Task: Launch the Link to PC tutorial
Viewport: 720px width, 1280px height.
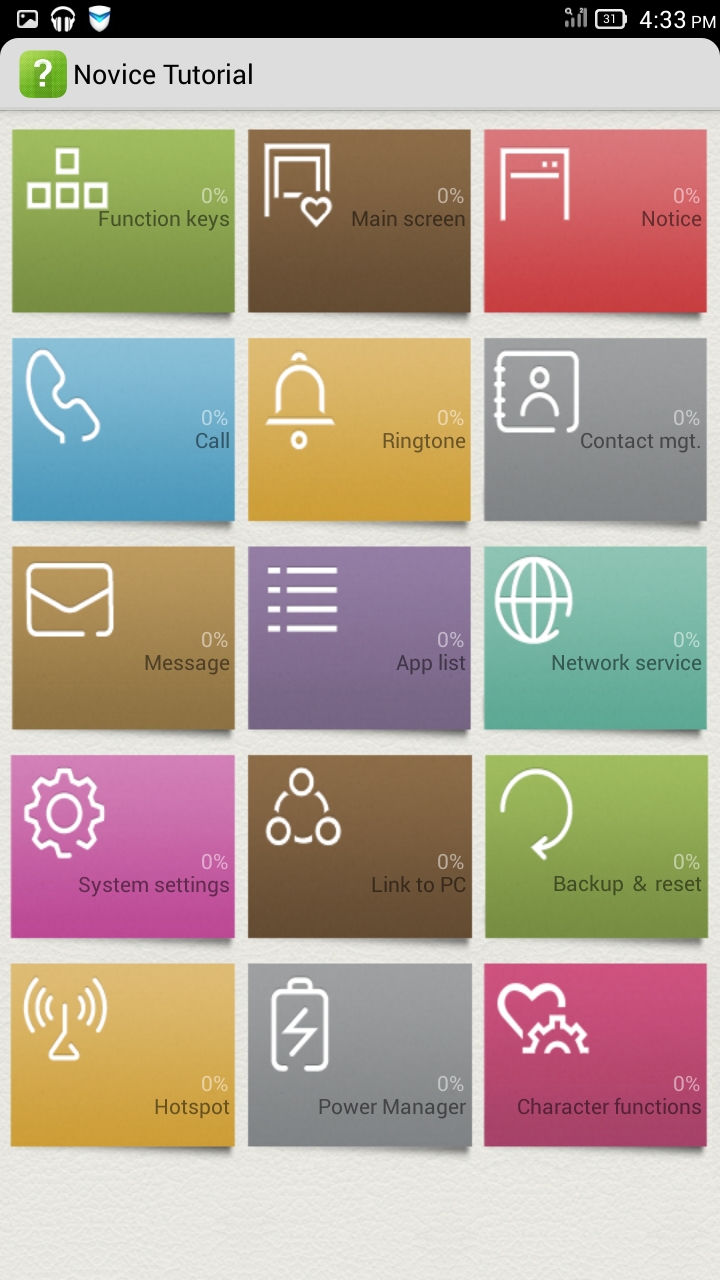Action: 359,846
